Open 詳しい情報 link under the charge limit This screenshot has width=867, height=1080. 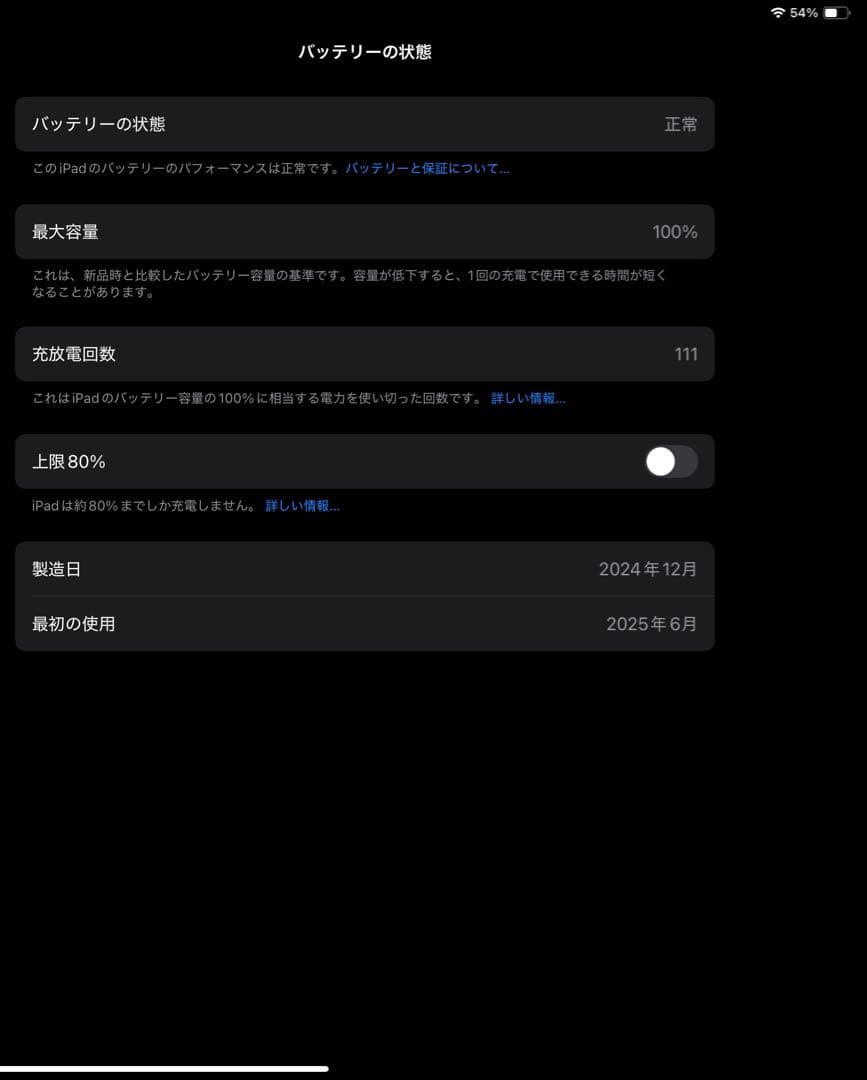302,505
